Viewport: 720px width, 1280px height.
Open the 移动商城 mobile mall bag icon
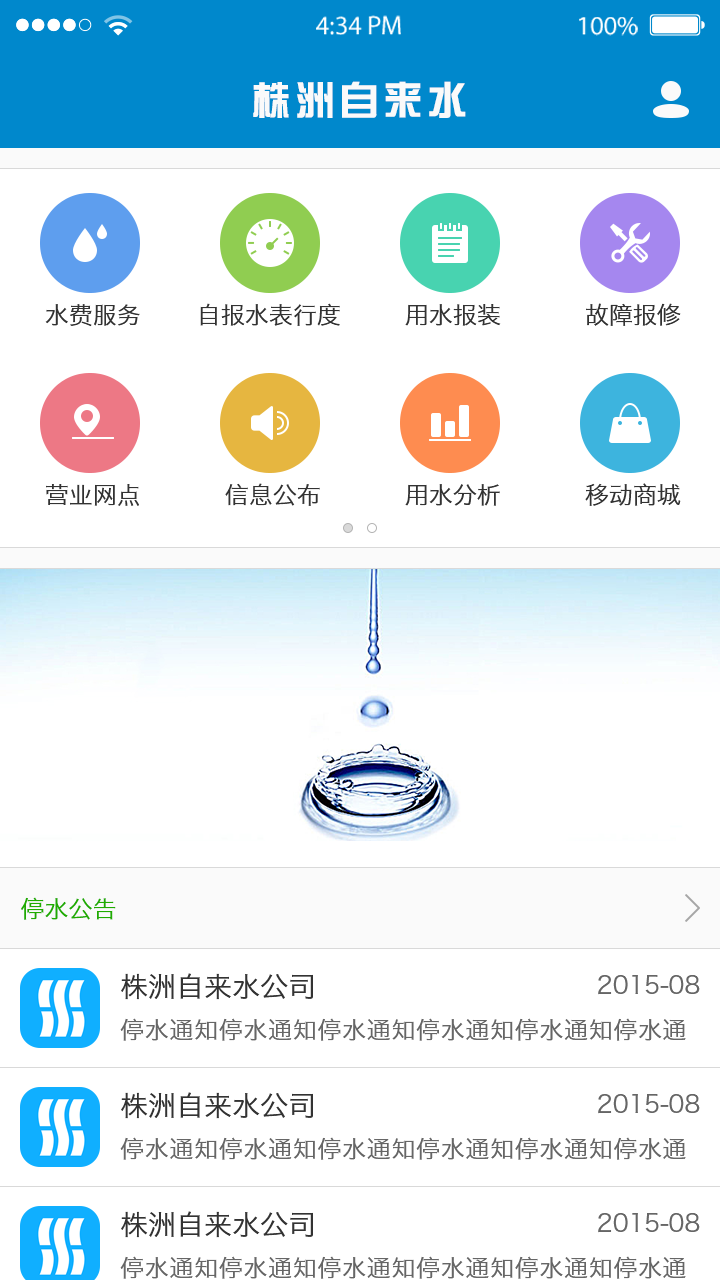630,423
